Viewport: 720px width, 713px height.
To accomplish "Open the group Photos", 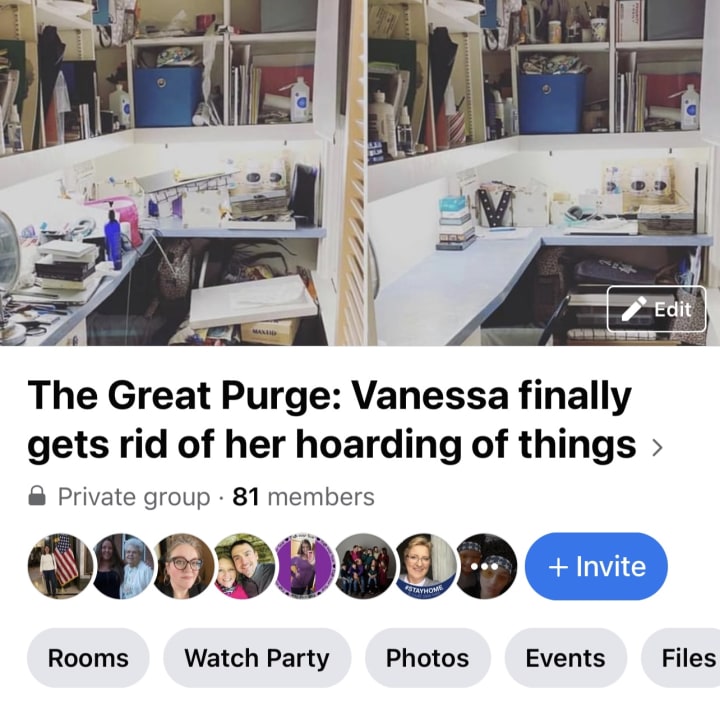I will 428,658.
